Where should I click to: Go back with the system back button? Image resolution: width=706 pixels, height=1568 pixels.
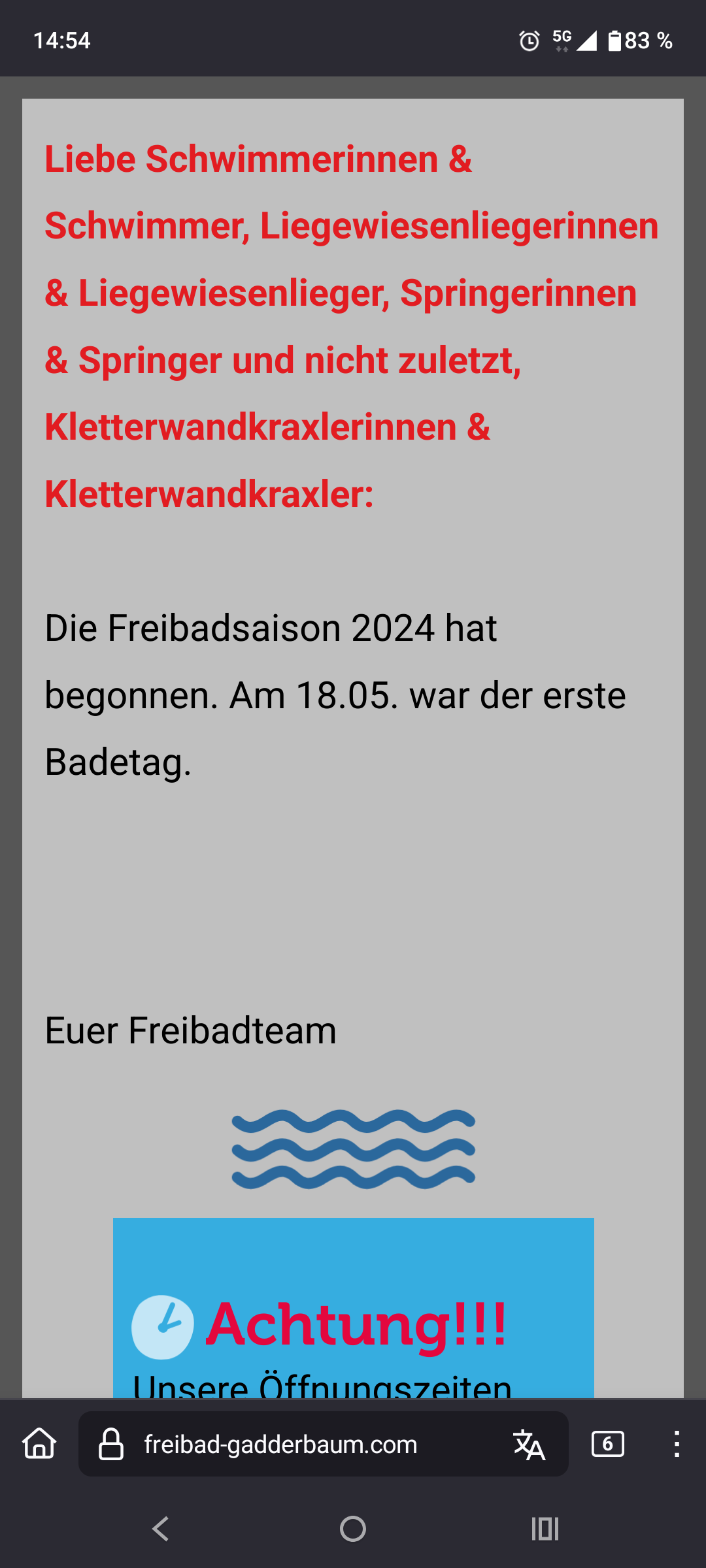161,1529
